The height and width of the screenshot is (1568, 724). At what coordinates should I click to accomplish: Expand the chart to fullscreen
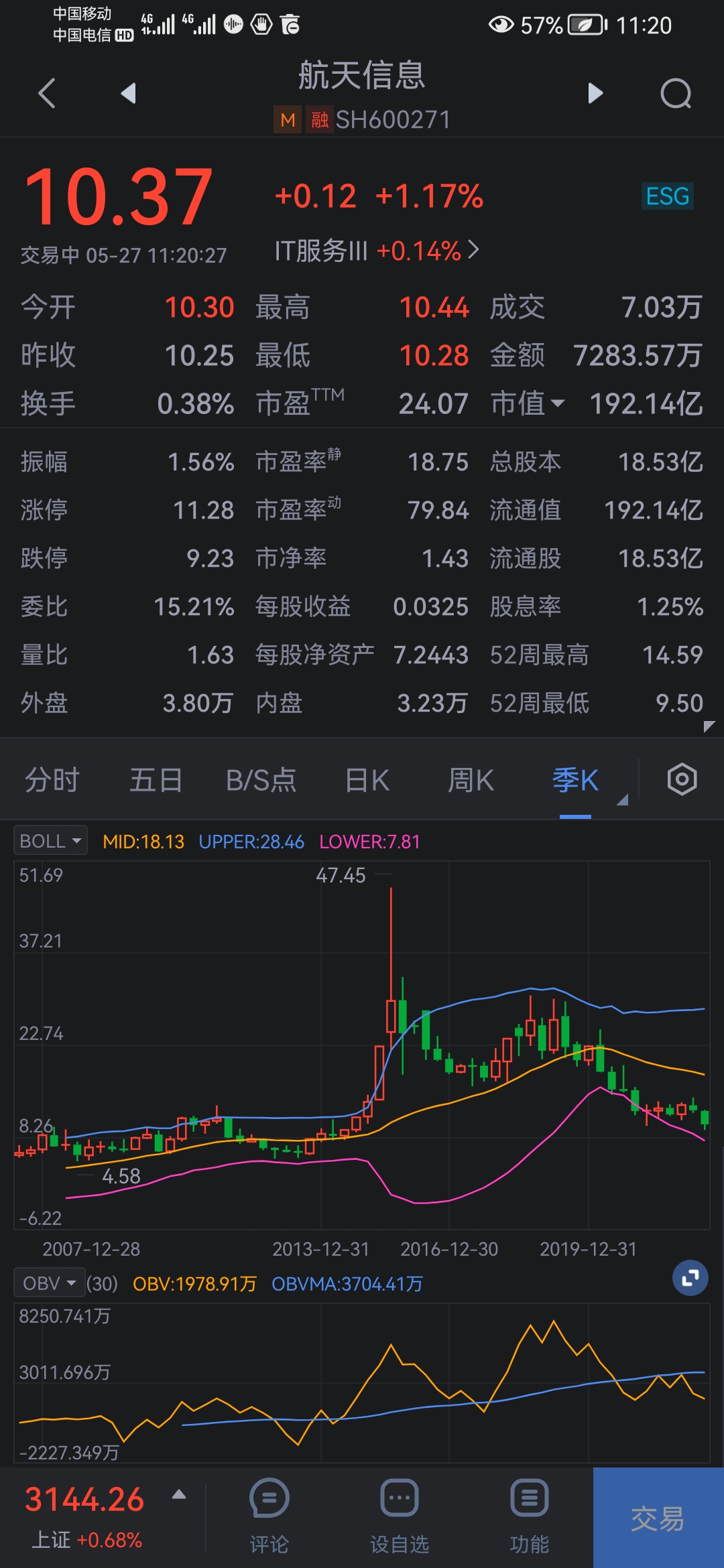(x=690, y=1279)
